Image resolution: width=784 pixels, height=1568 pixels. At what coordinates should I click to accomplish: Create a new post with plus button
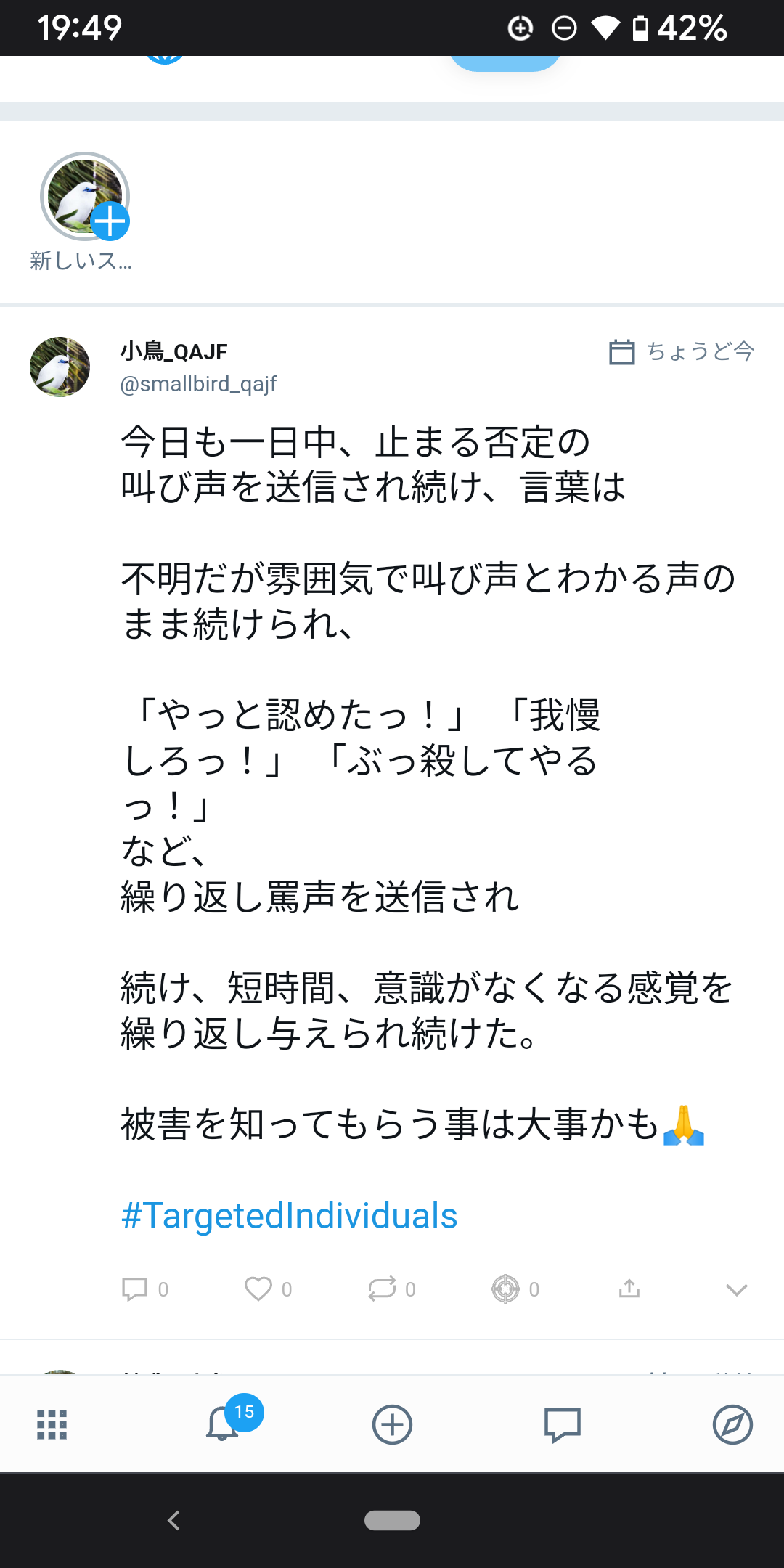click(x=392, y=1424)
